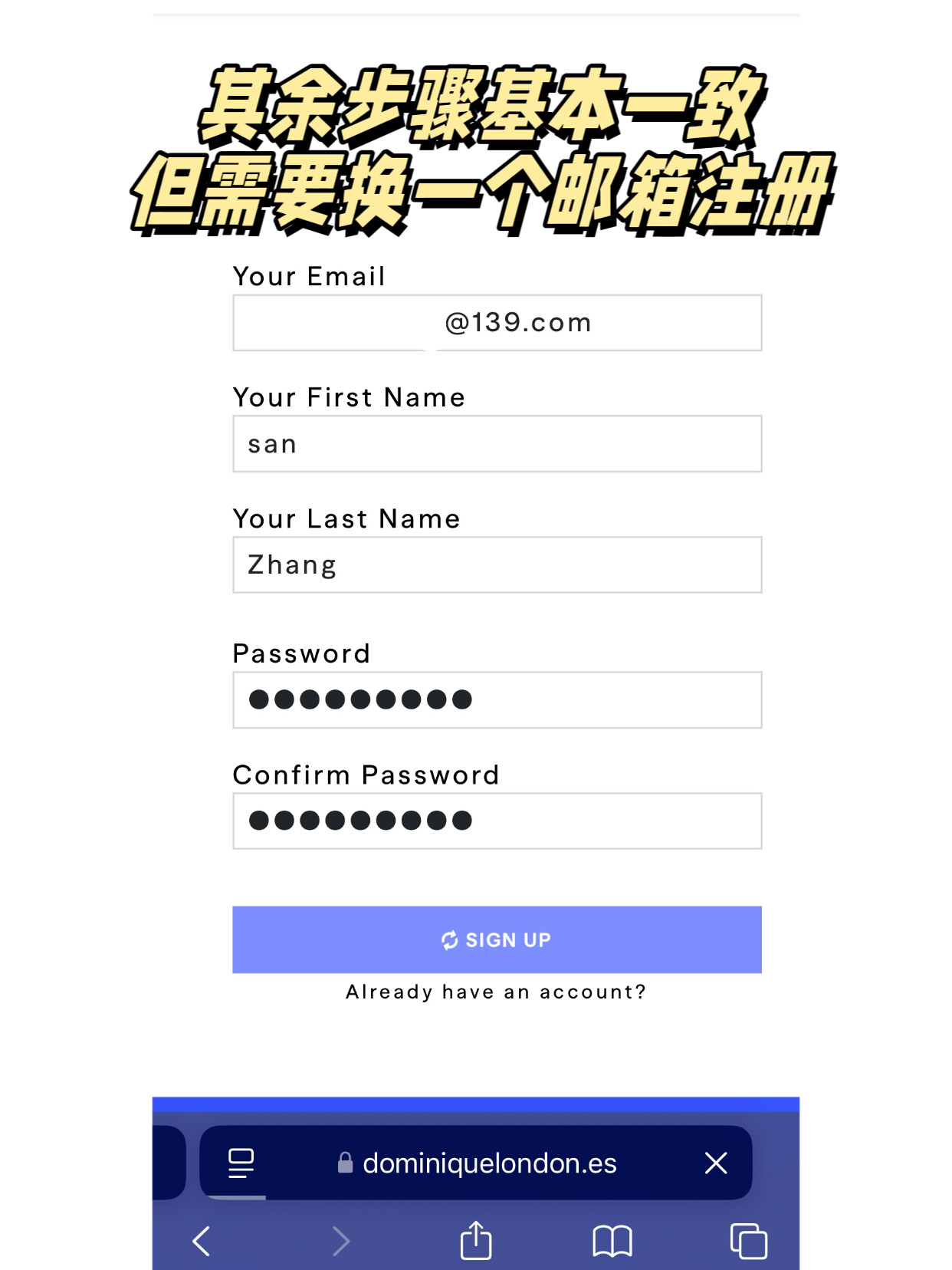Image resolution: width=952 pixels, height=1270 pixels.
Task: Select the Password input box
Action: (497, 700)
